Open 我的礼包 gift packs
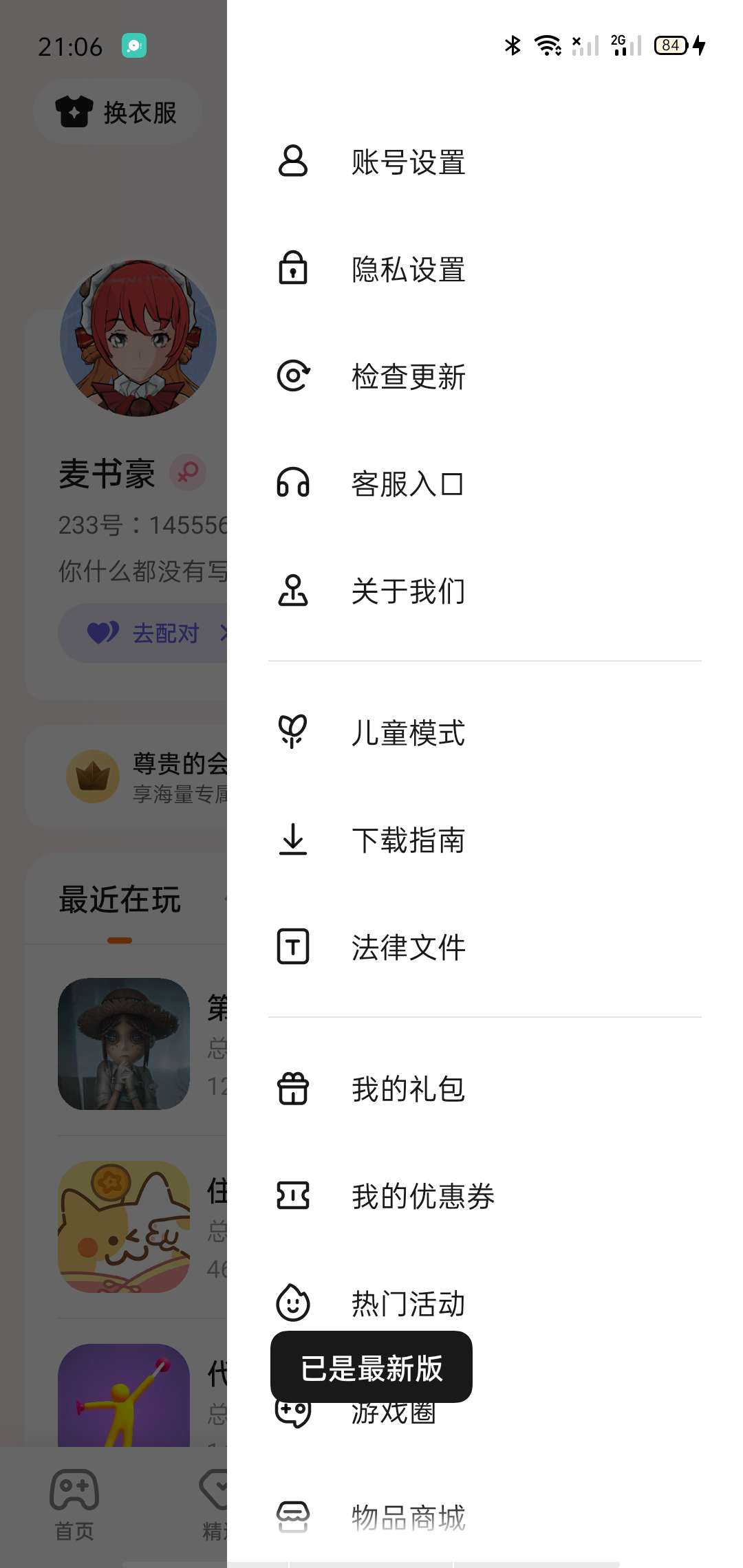 click(x=408, y=1089)
